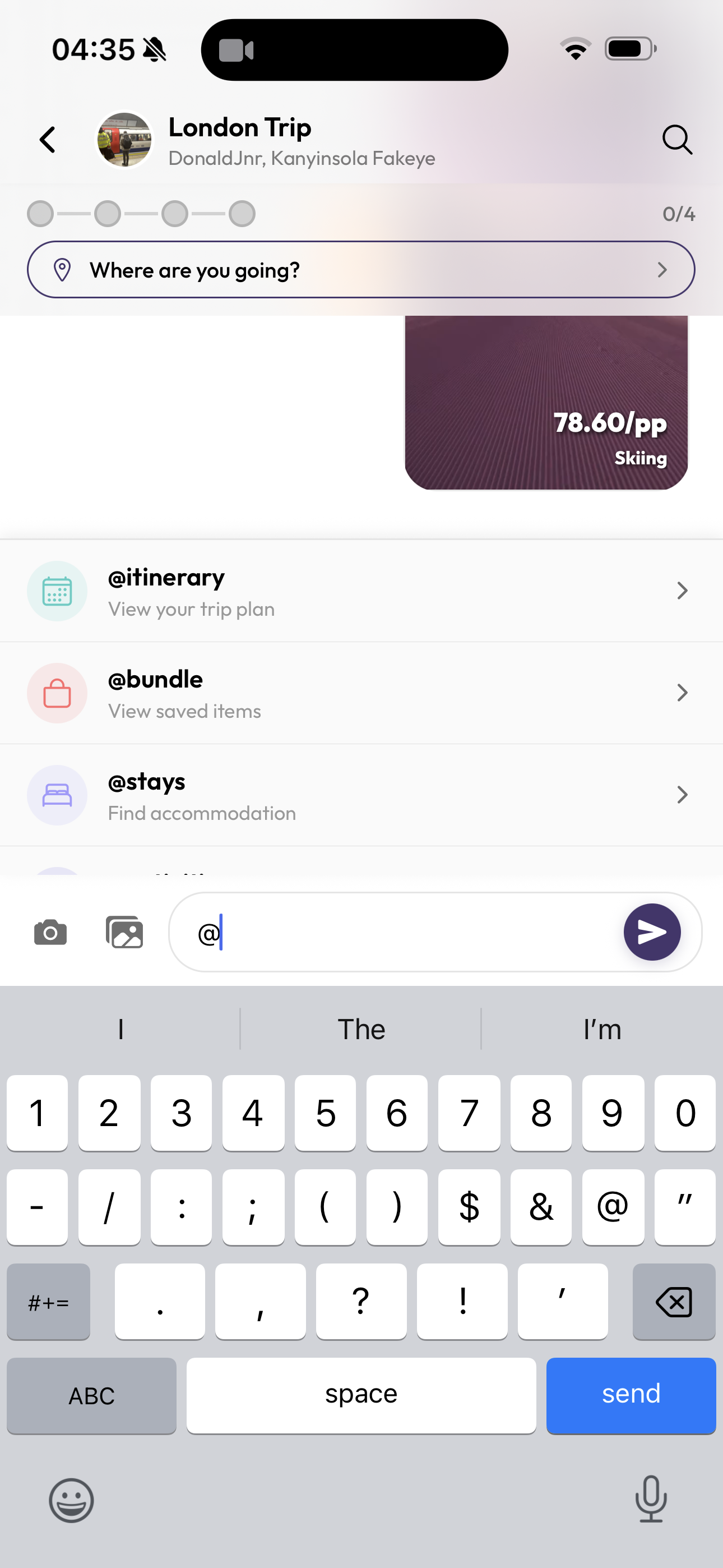Open the camera to take a photo
This screenshot has height=1568, width=723.
[x=51, y=931]
